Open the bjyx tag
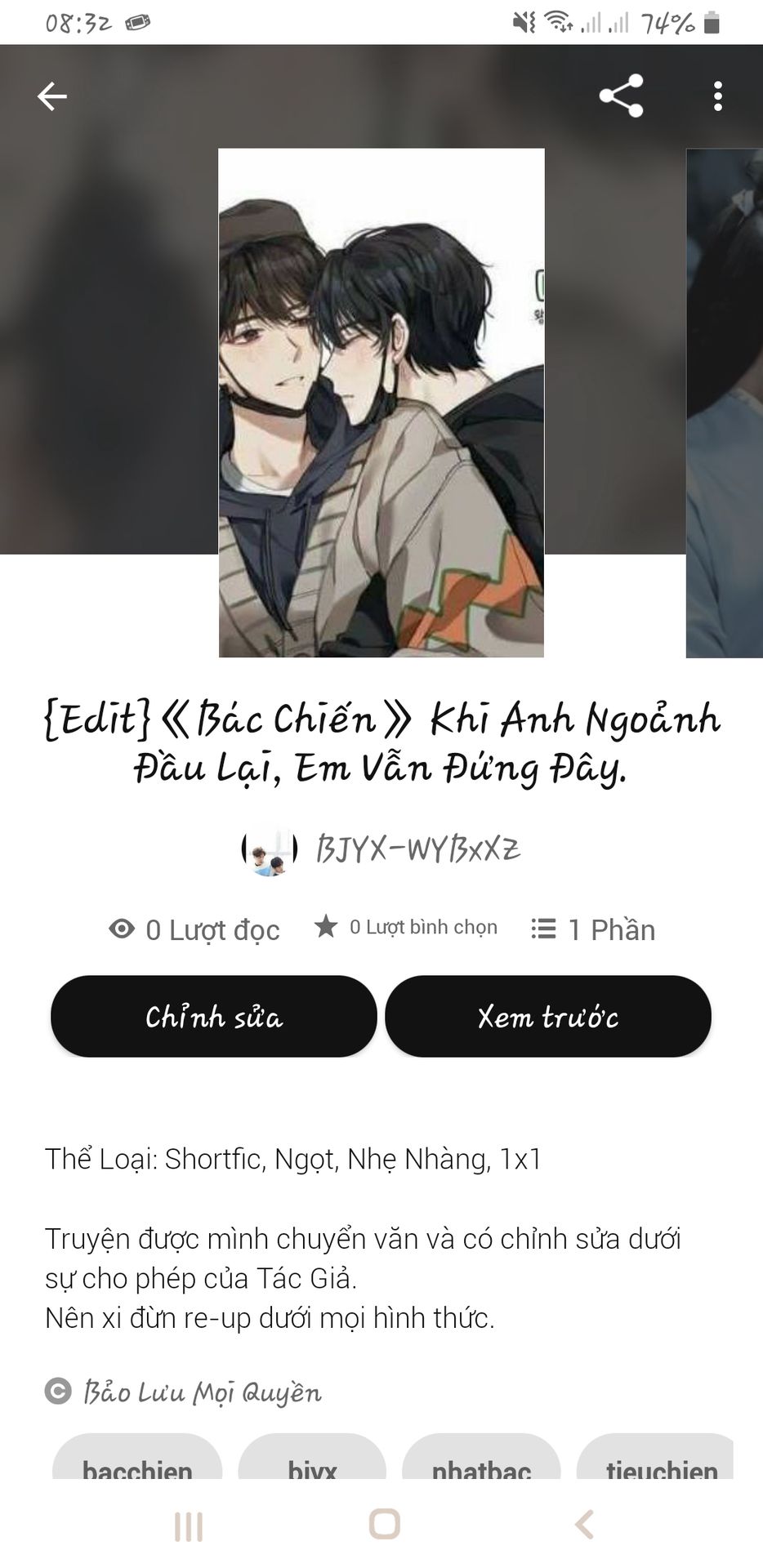Screen dimensions: 763x1568 click(312, 1462)
